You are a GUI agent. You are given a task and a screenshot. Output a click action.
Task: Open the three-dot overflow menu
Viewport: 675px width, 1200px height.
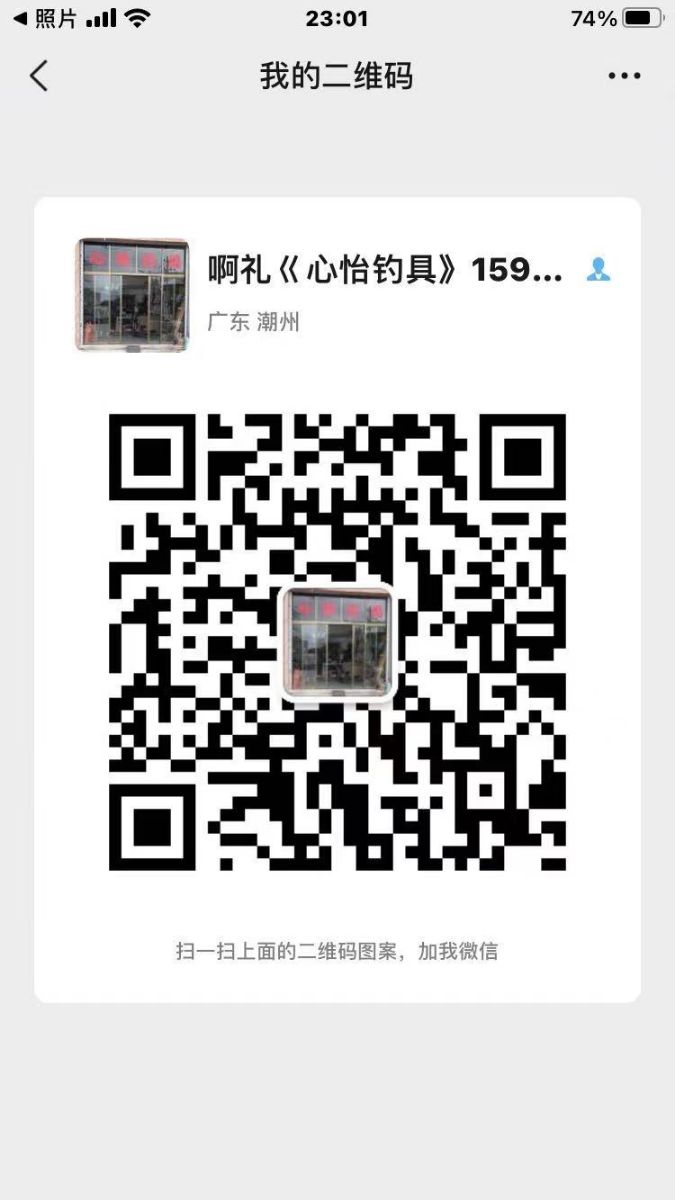(x=624, y=76)
